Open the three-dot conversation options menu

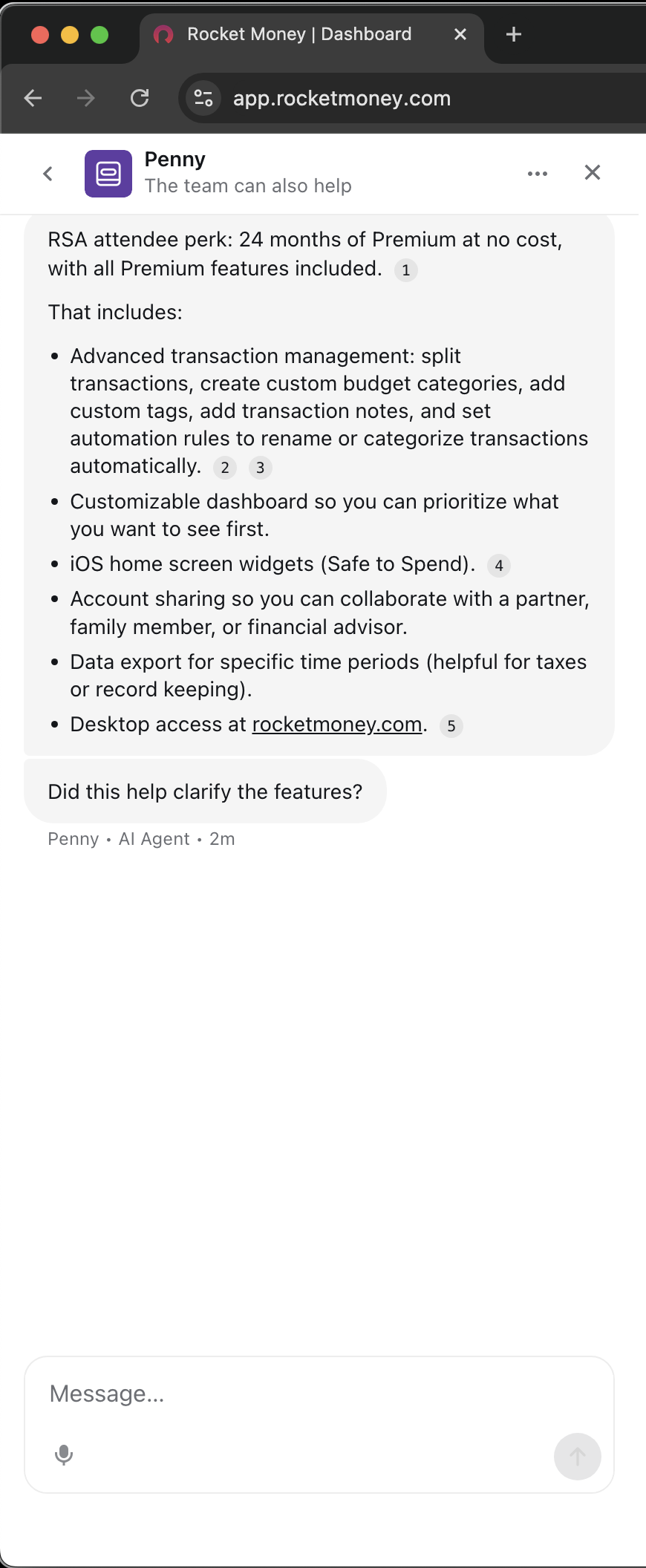pyautogui.click(x=537, y=173)
